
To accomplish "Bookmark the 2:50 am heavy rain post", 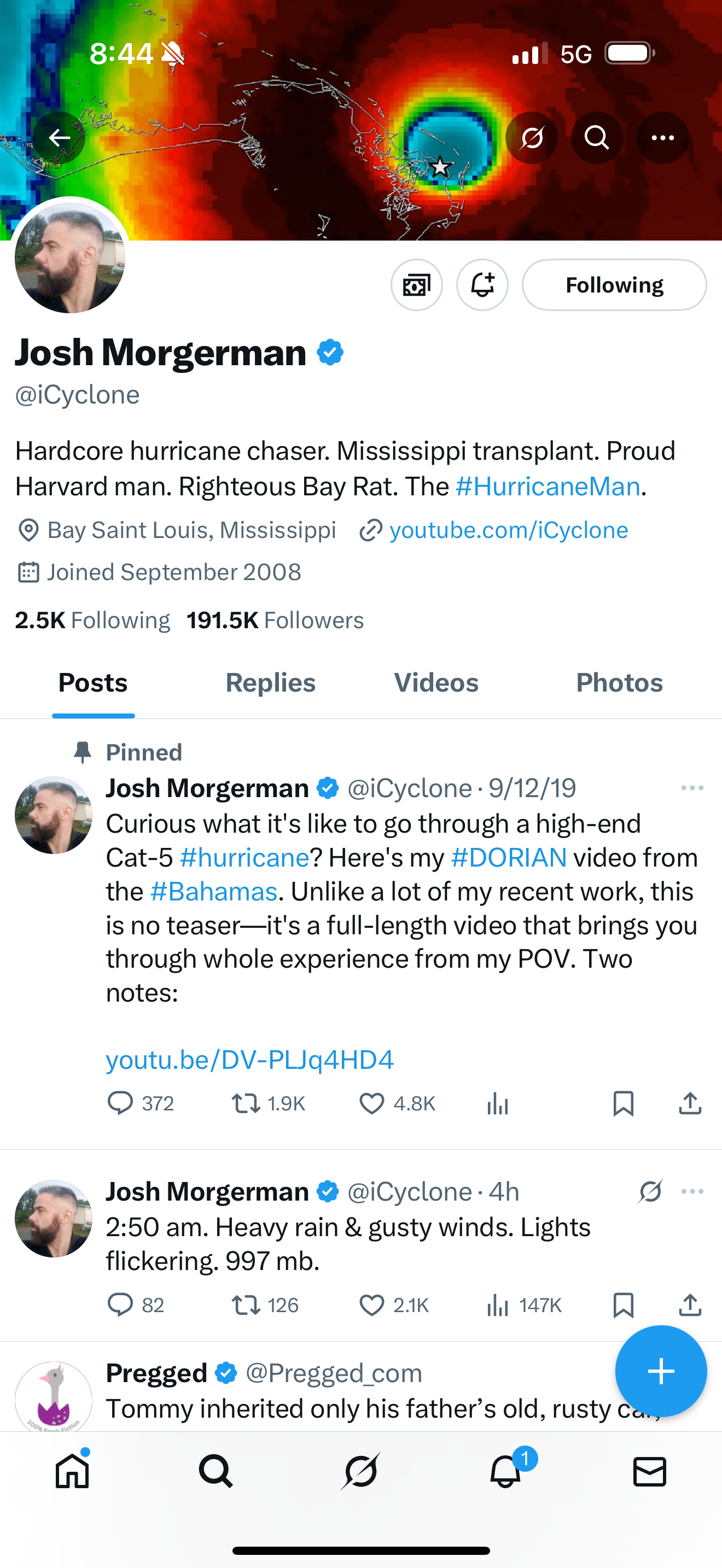I will (624, 1305).
